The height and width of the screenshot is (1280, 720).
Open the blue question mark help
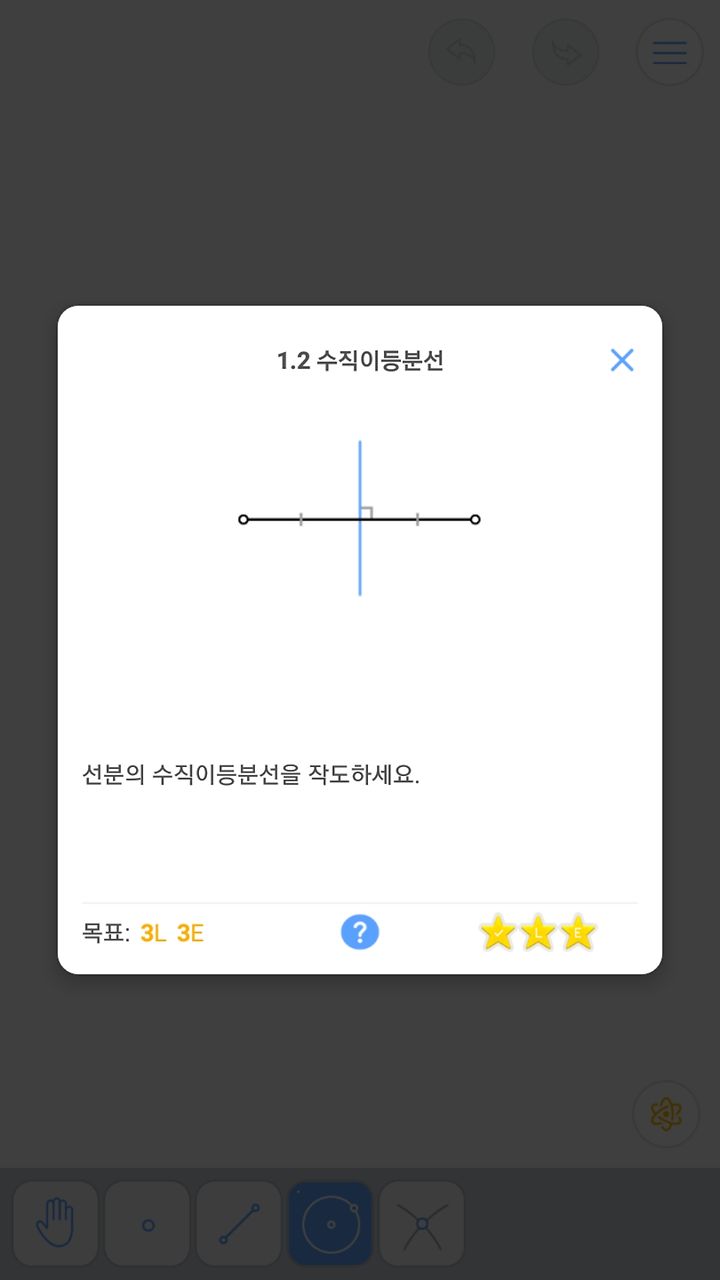(x=360, y=932)
